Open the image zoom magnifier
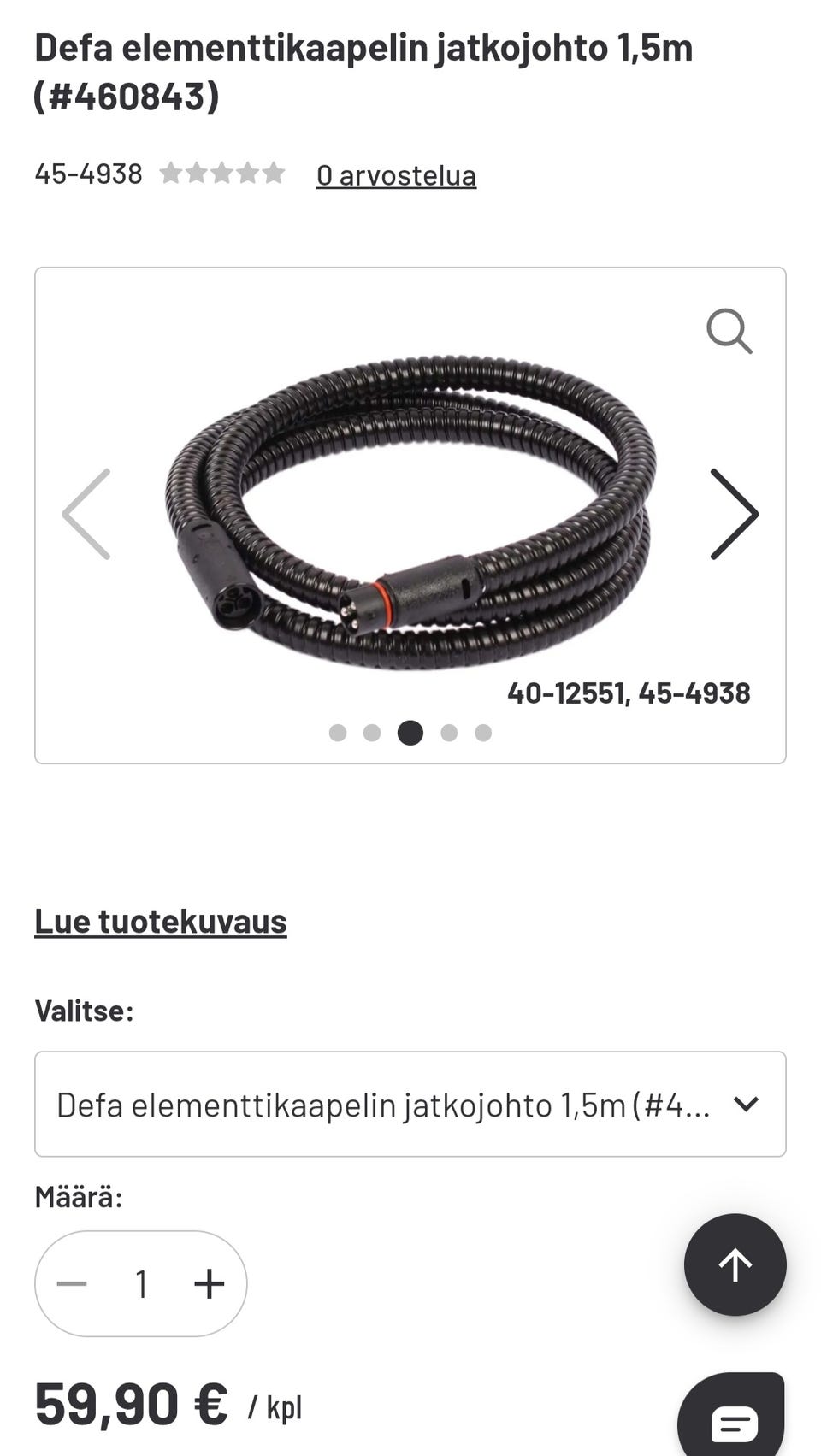 [730, 331]
